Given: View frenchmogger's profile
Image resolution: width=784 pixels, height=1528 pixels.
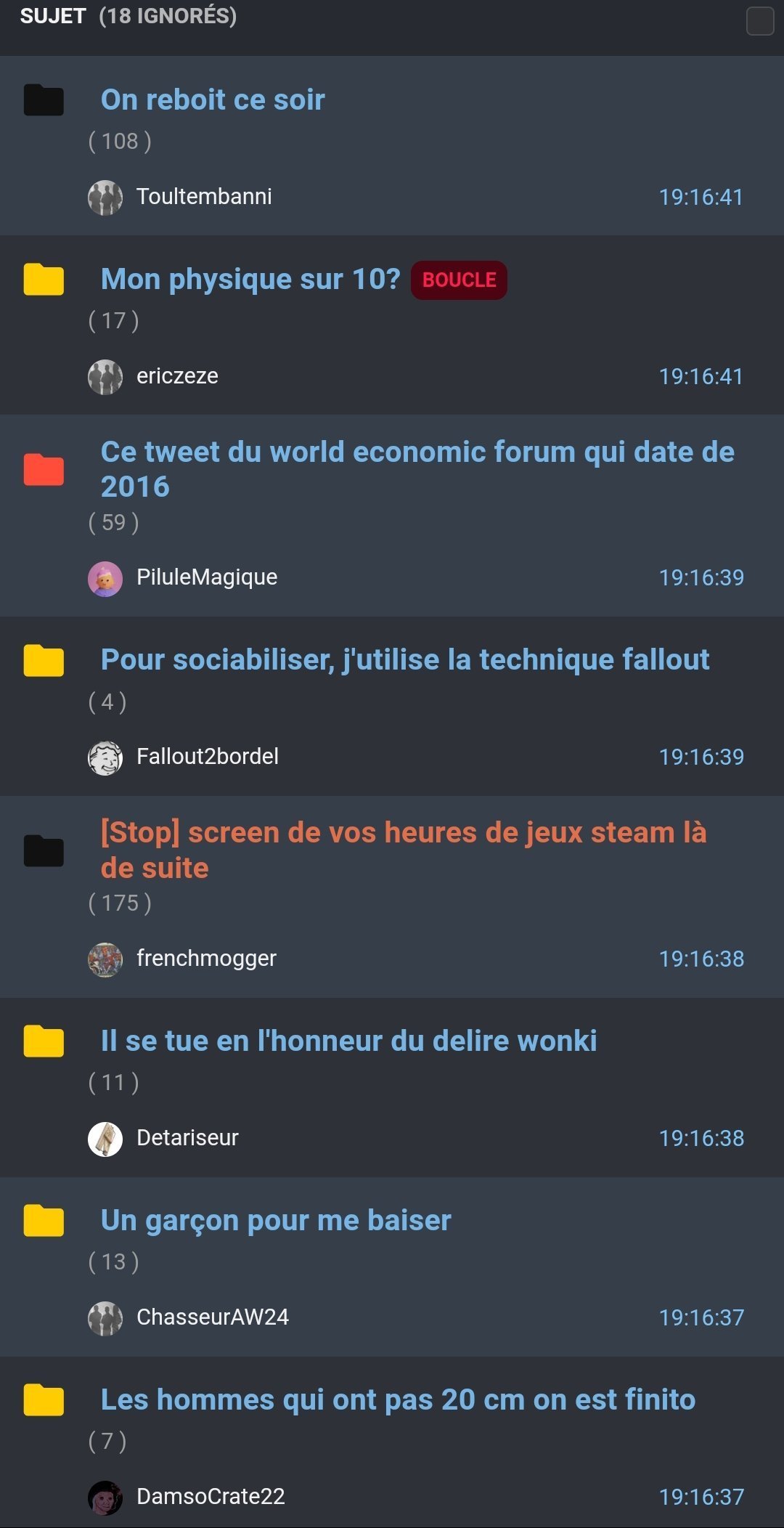Looking at the screenshot, I should pos(206,959).
